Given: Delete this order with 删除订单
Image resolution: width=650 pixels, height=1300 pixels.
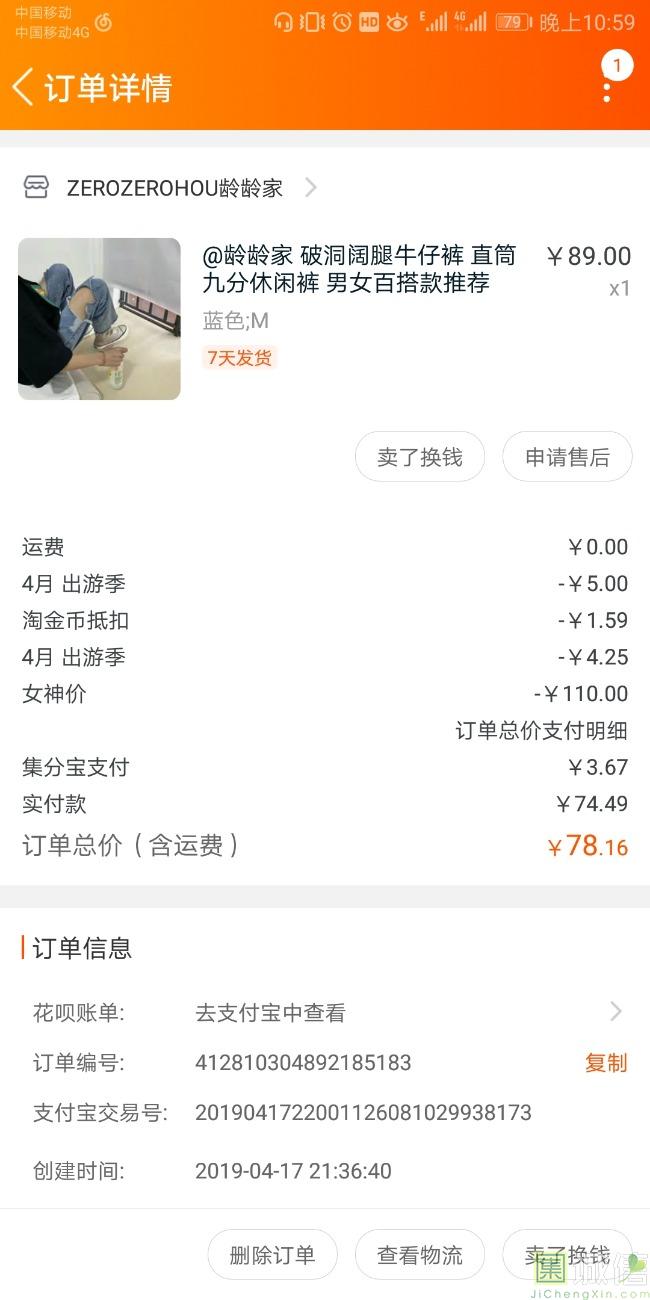Looking at the screenshot, I should tap(272, 1255).
